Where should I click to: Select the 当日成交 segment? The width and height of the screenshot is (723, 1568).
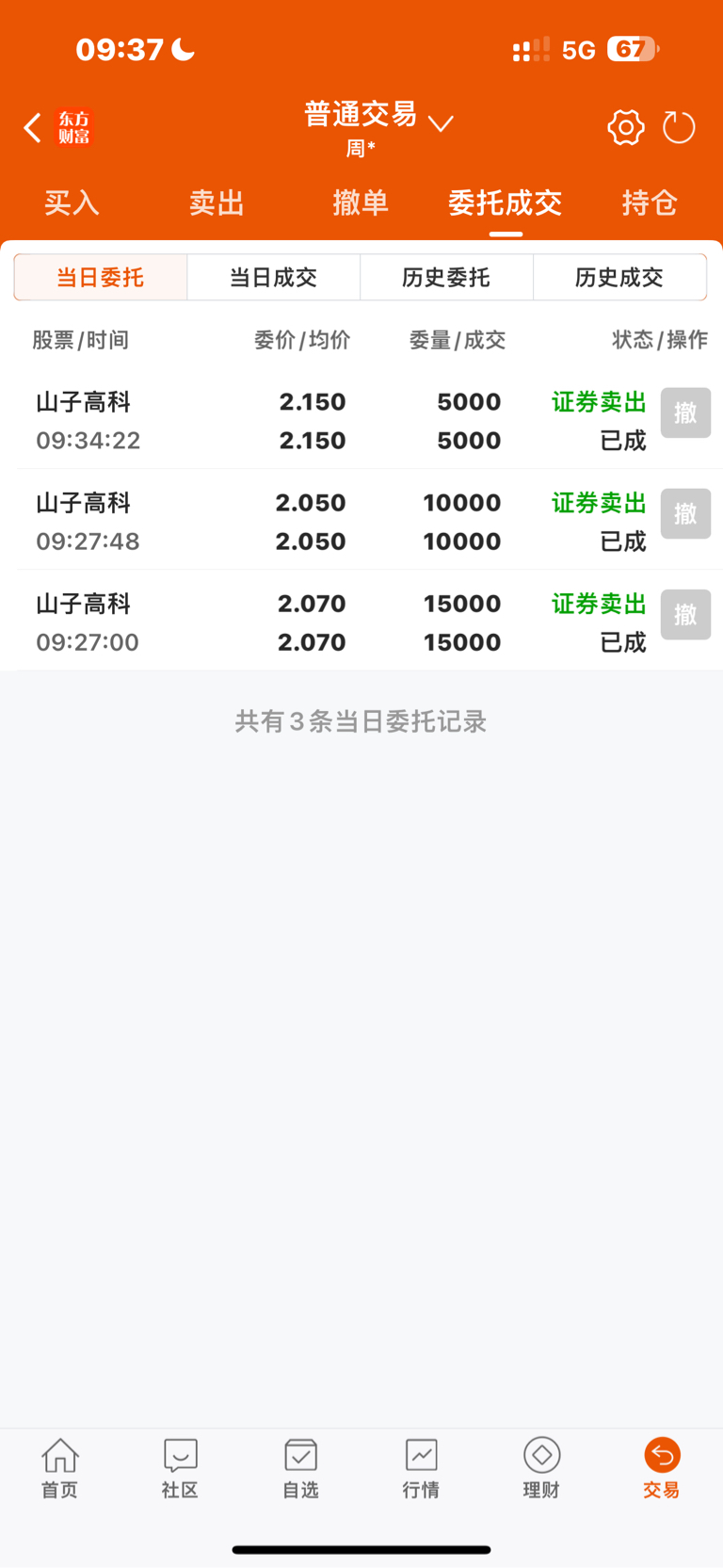[x=273, y=277]
